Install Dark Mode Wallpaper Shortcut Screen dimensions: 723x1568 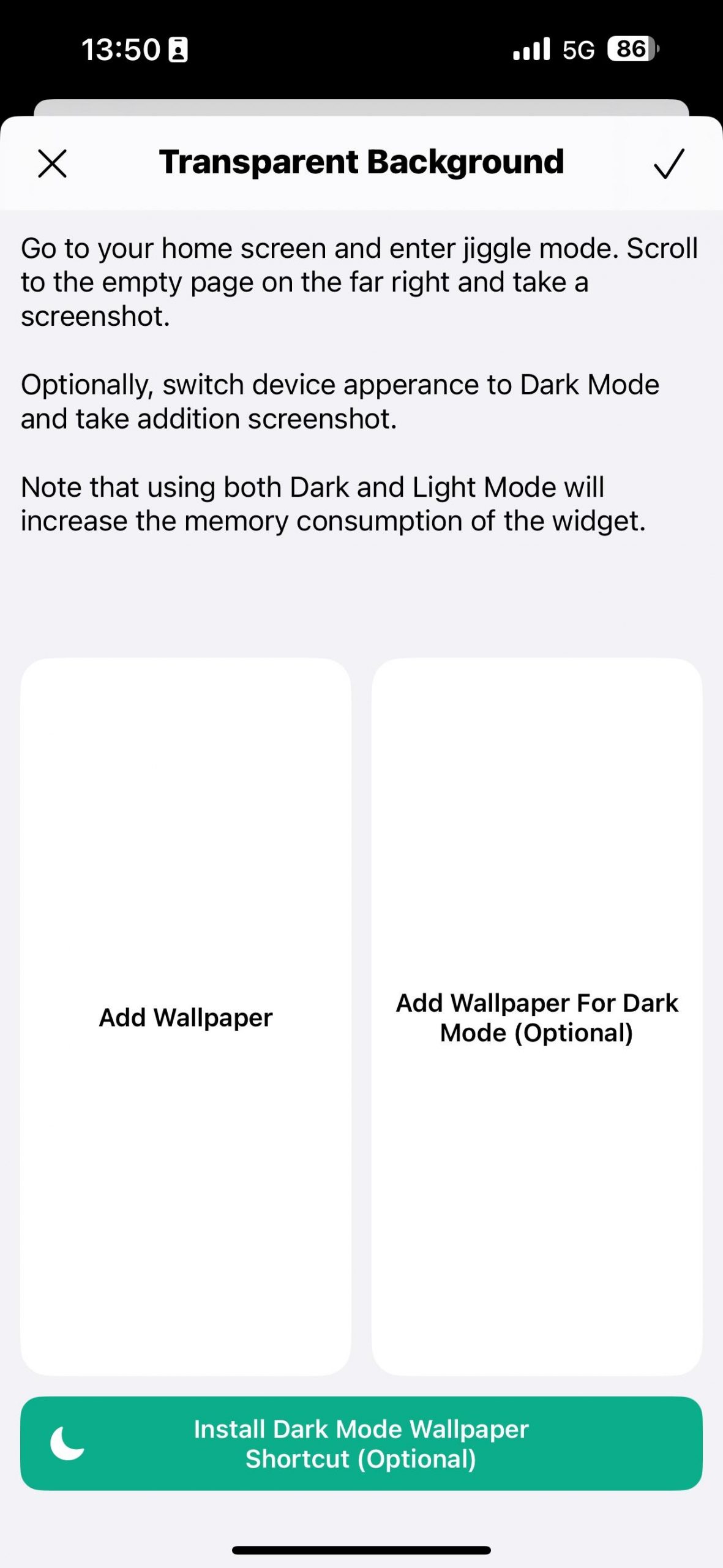(x=361, y=1444)
